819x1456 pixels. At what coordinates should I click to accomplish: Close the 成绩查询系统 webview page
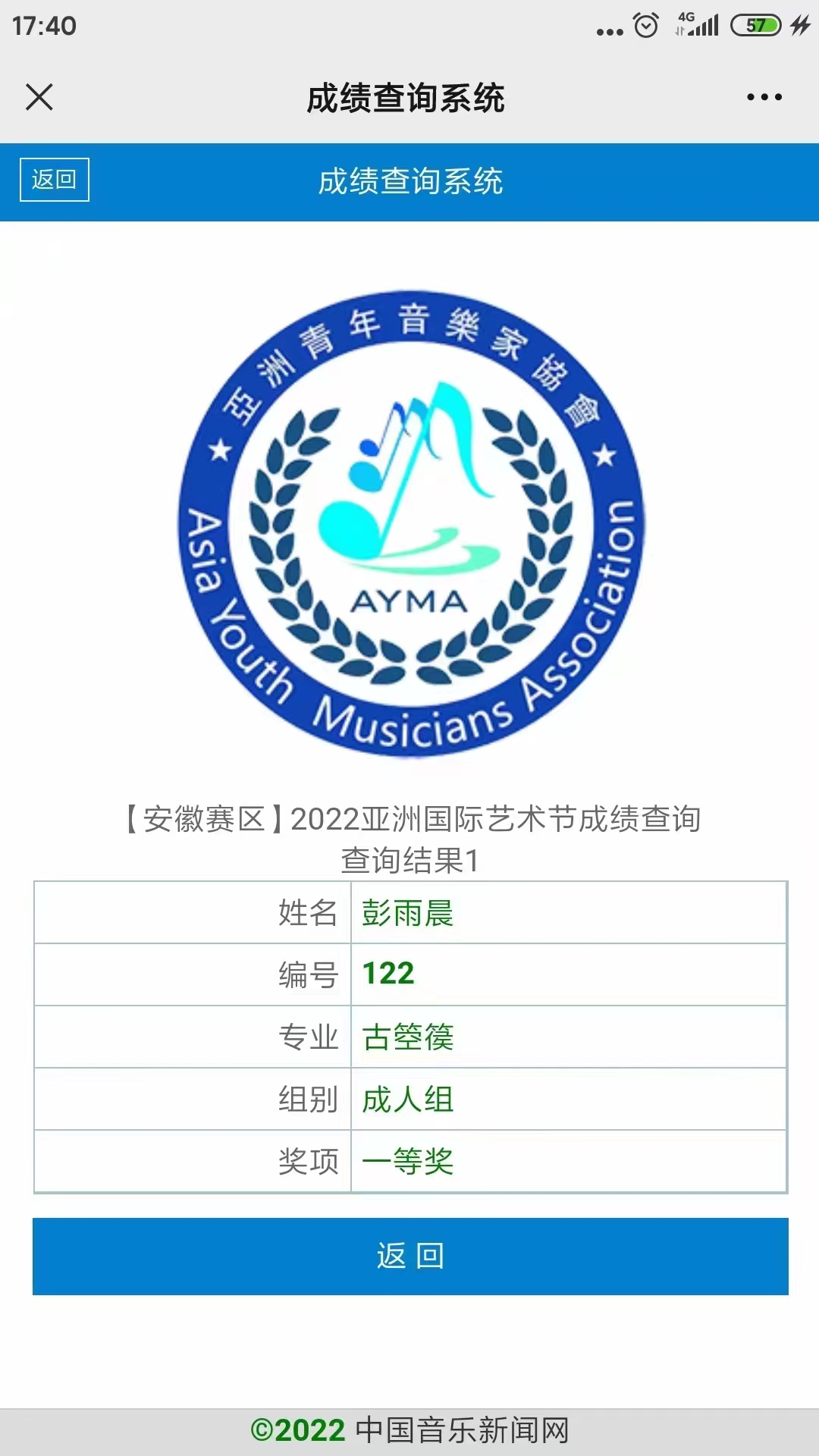click(x=39, y=97)
